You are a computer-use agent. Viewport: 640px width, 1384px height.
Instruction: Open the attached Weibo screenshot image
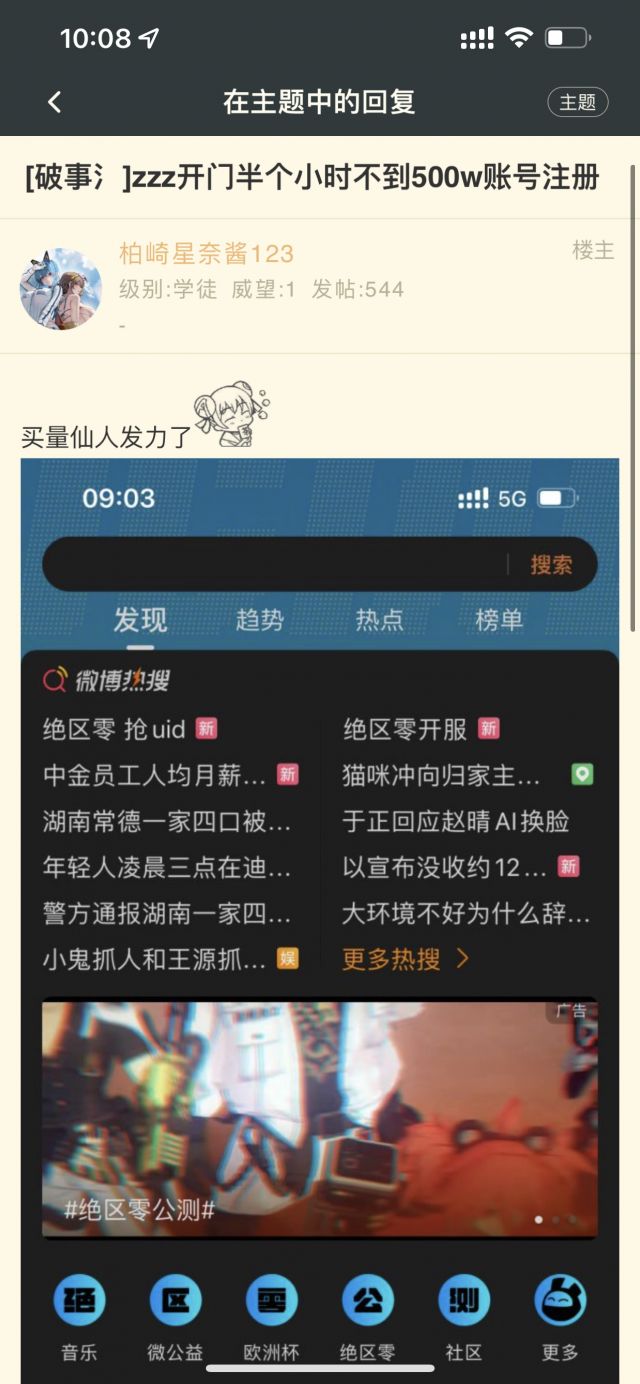click(x=320, y=900)
